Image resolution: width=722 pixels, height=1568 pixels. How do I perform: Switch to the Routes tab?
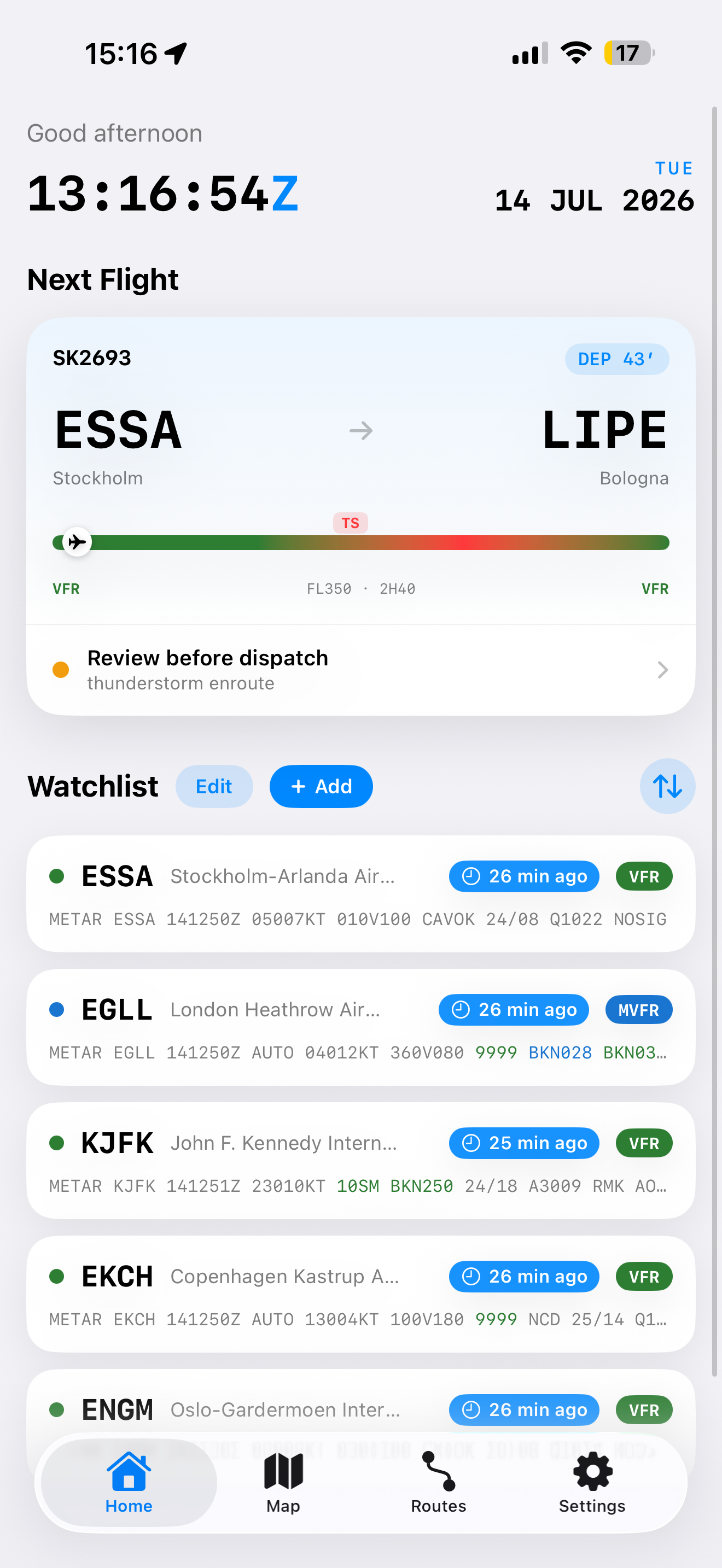(x=438, y=1483)
